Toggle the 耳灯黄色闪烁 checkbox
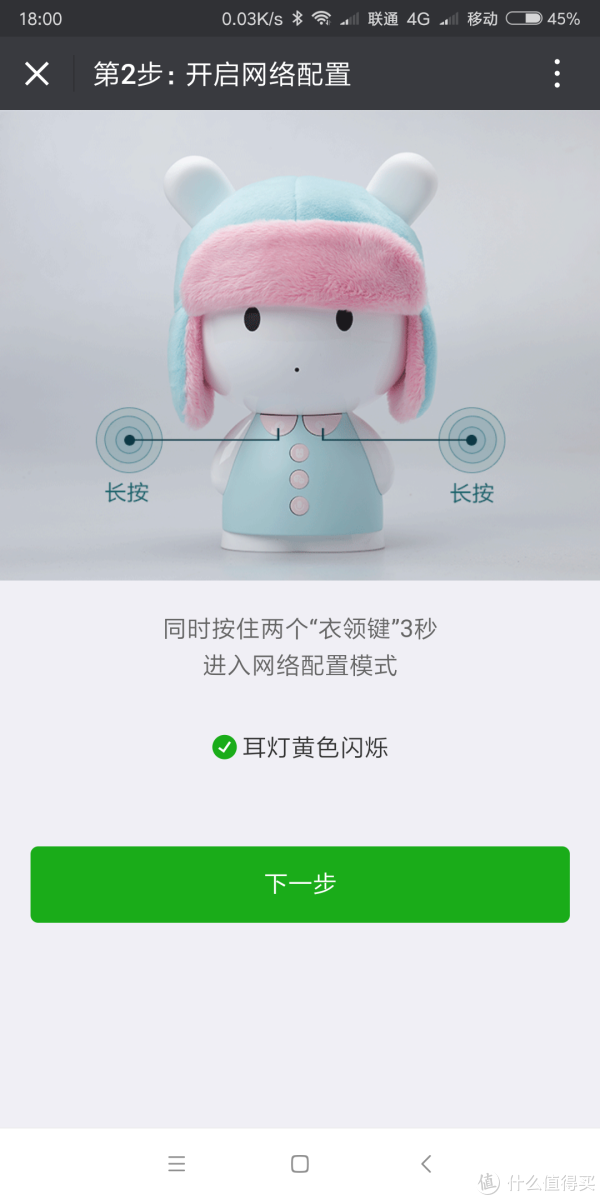This screenshot has height=1200, width=600. point(224,747)
